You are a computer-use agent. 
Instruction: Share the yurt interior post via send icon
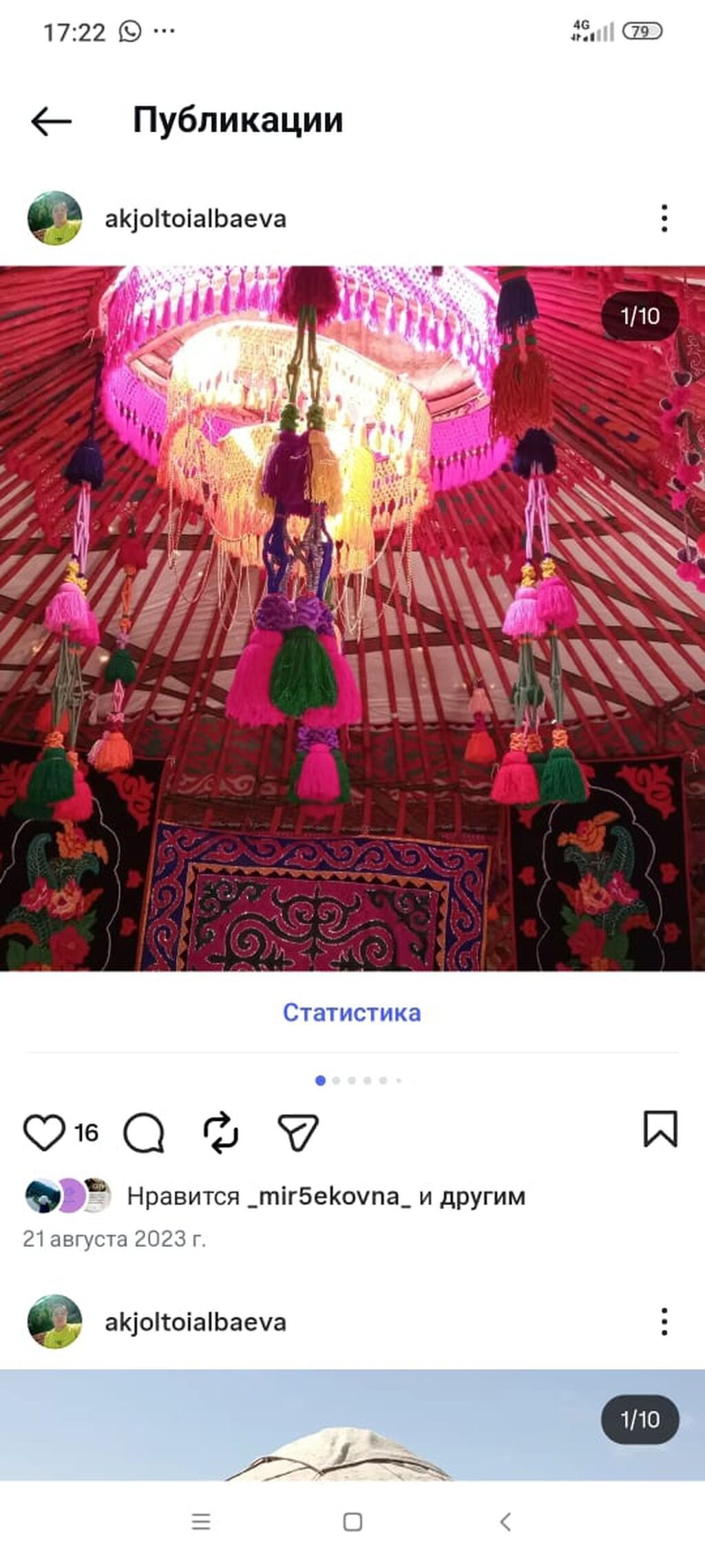pos(298,1133)
